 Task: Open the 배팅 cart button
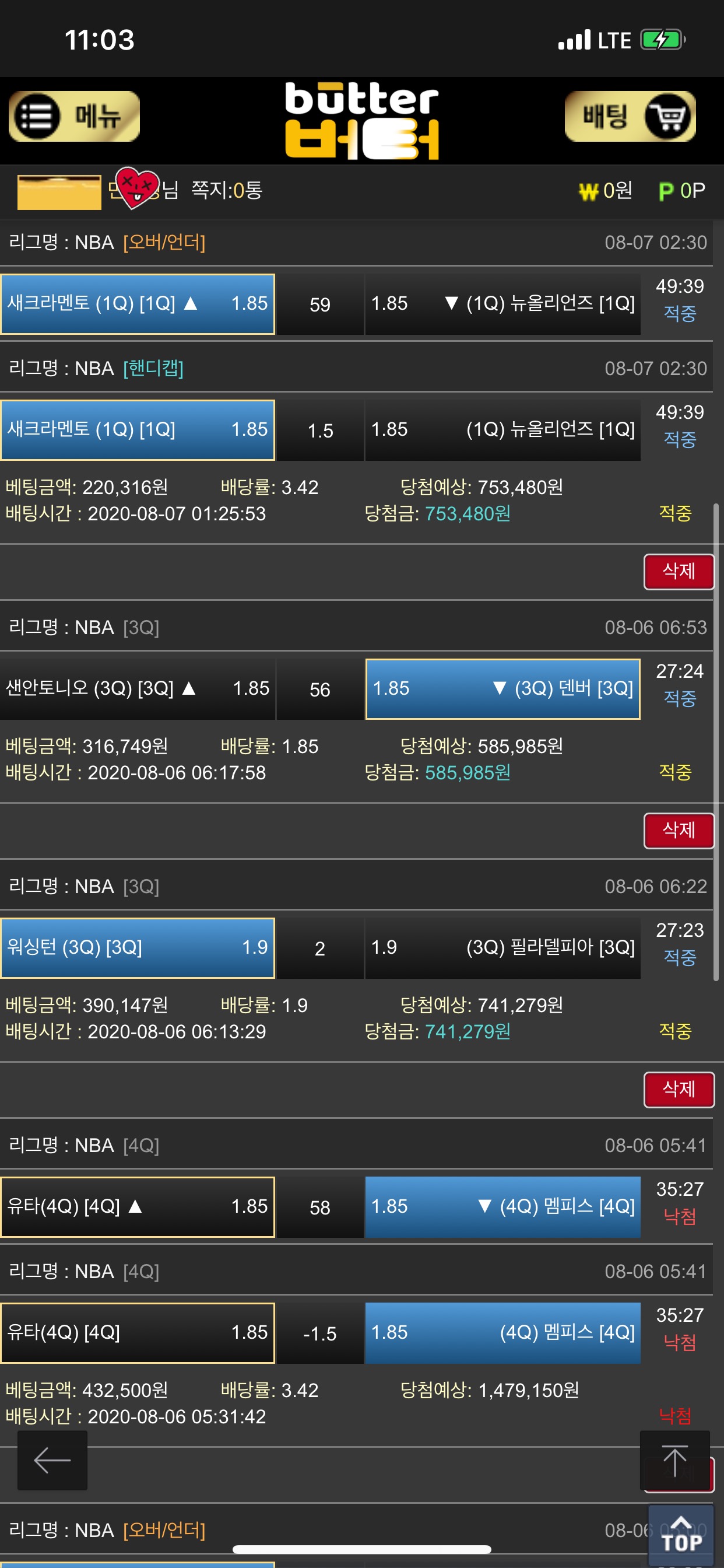click(x=630, y=116)
